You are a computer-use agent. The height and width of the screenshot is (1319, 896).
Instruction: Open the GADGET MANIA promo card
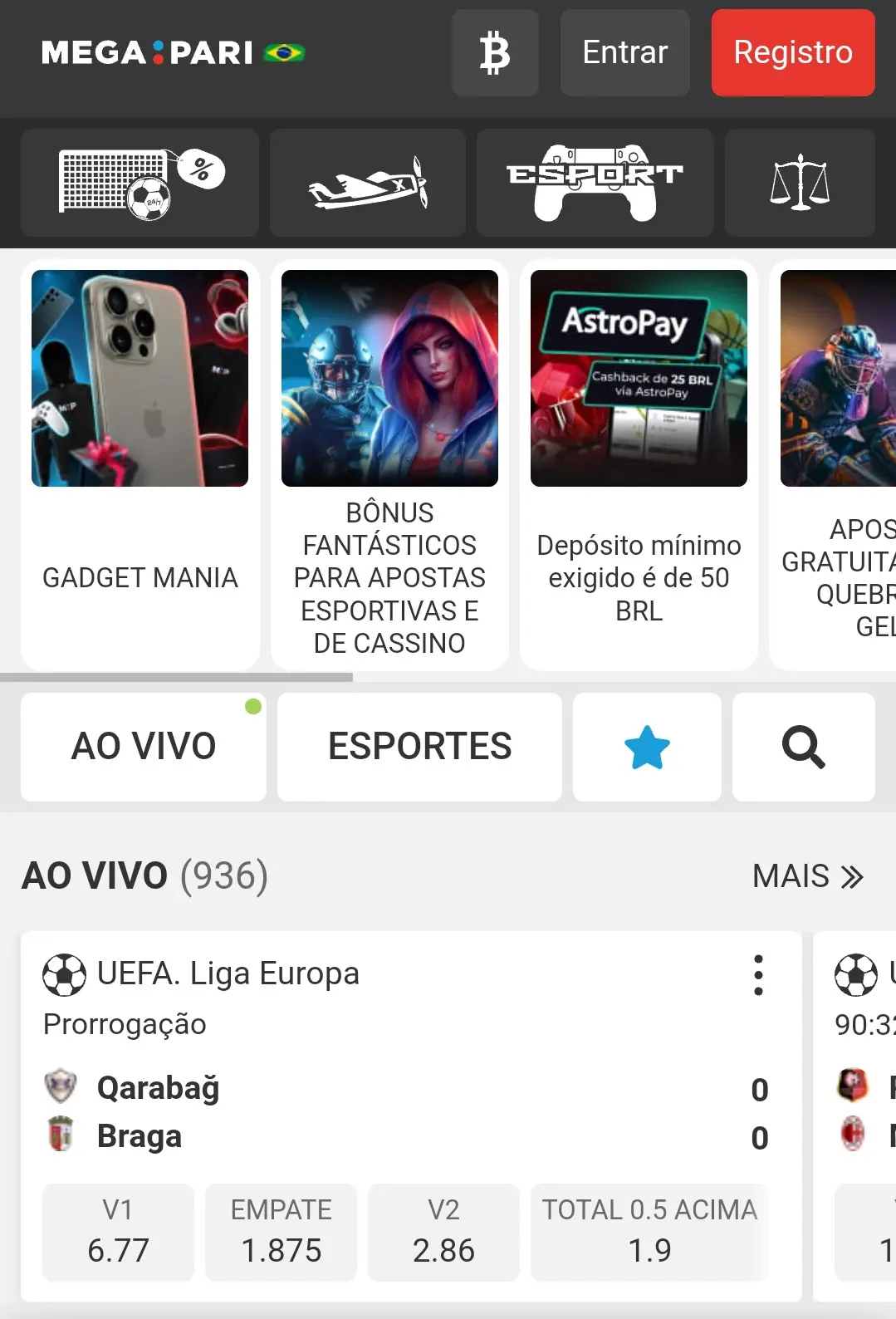tap(140, 465)
